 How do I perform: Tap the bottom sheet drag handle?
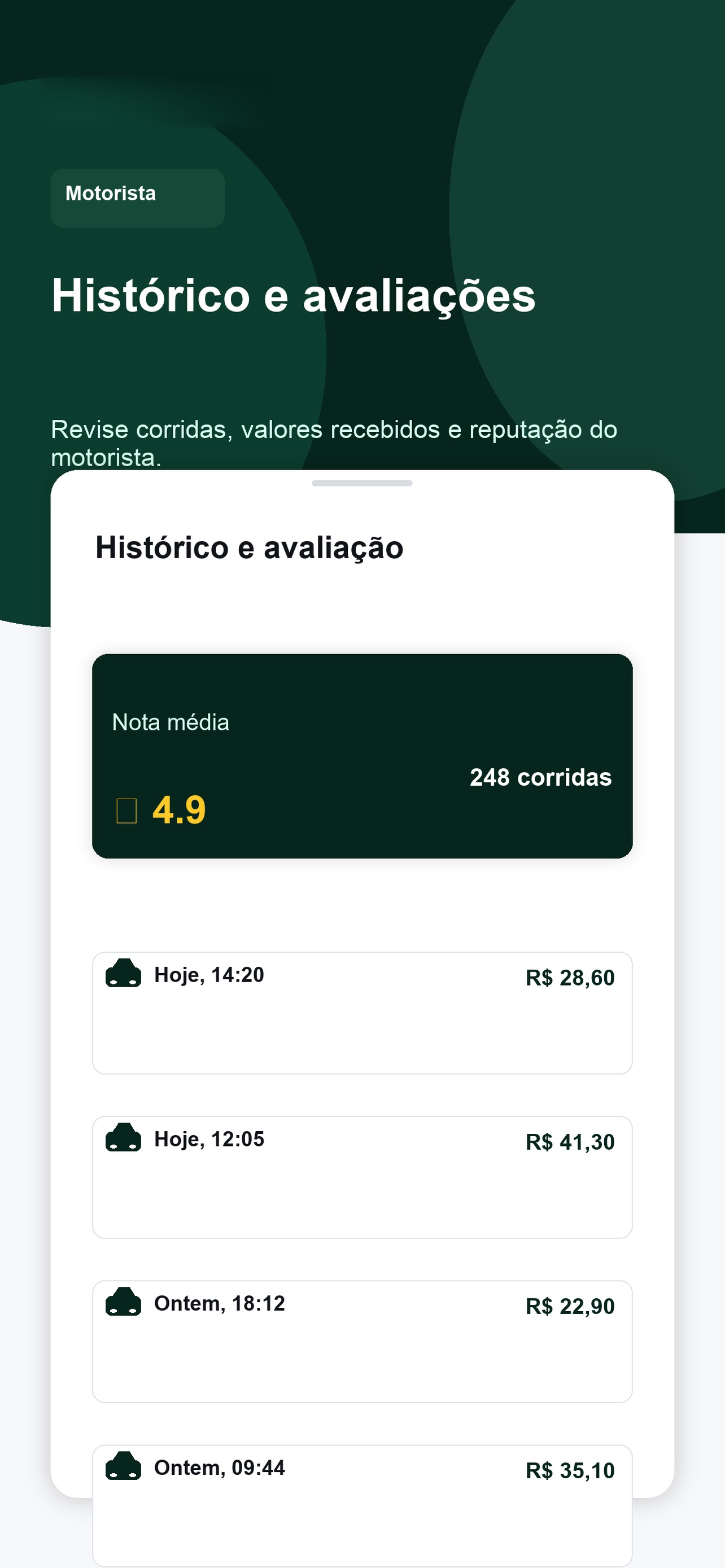tap(362, 483)
